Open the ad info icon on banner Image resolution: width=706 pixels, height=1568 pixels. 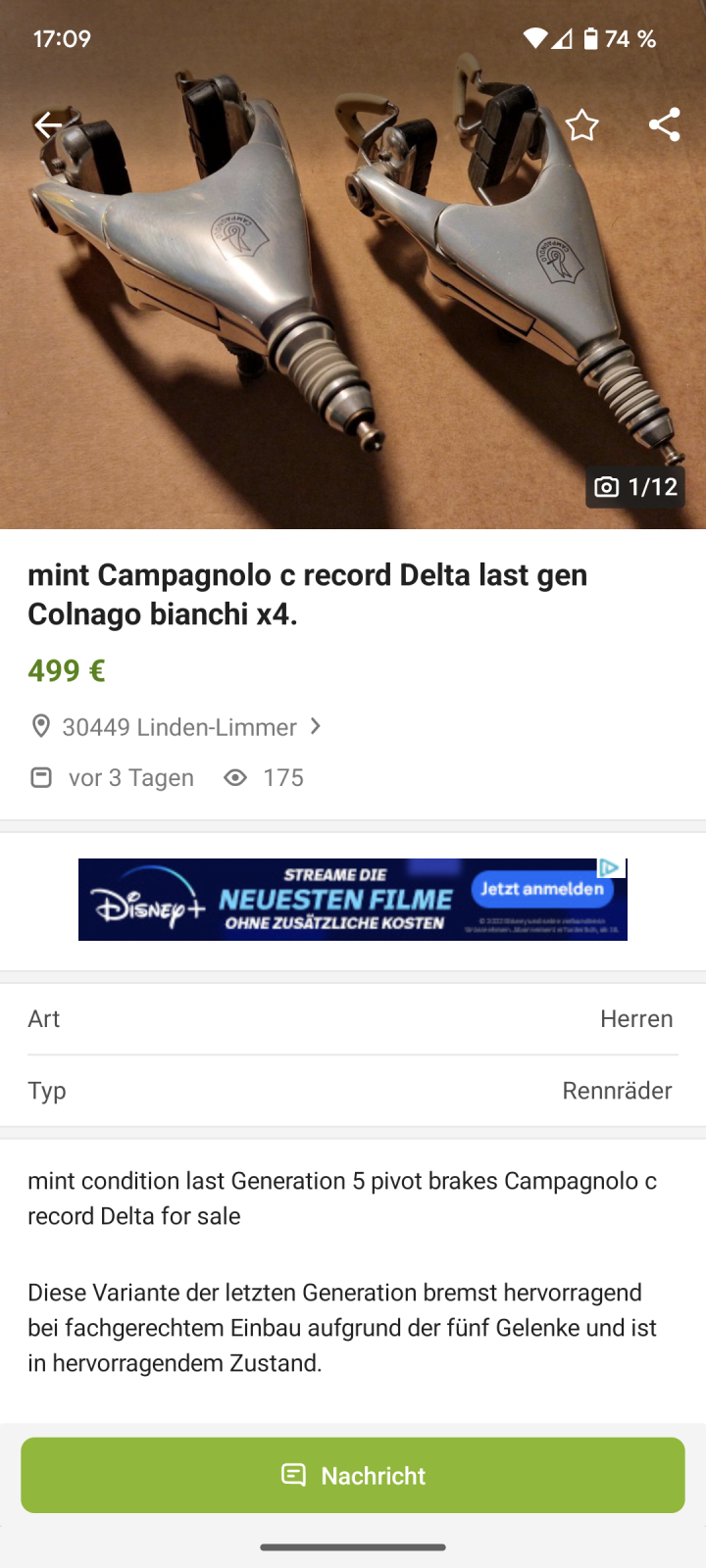pyautogui.click(x=610, y=867)
